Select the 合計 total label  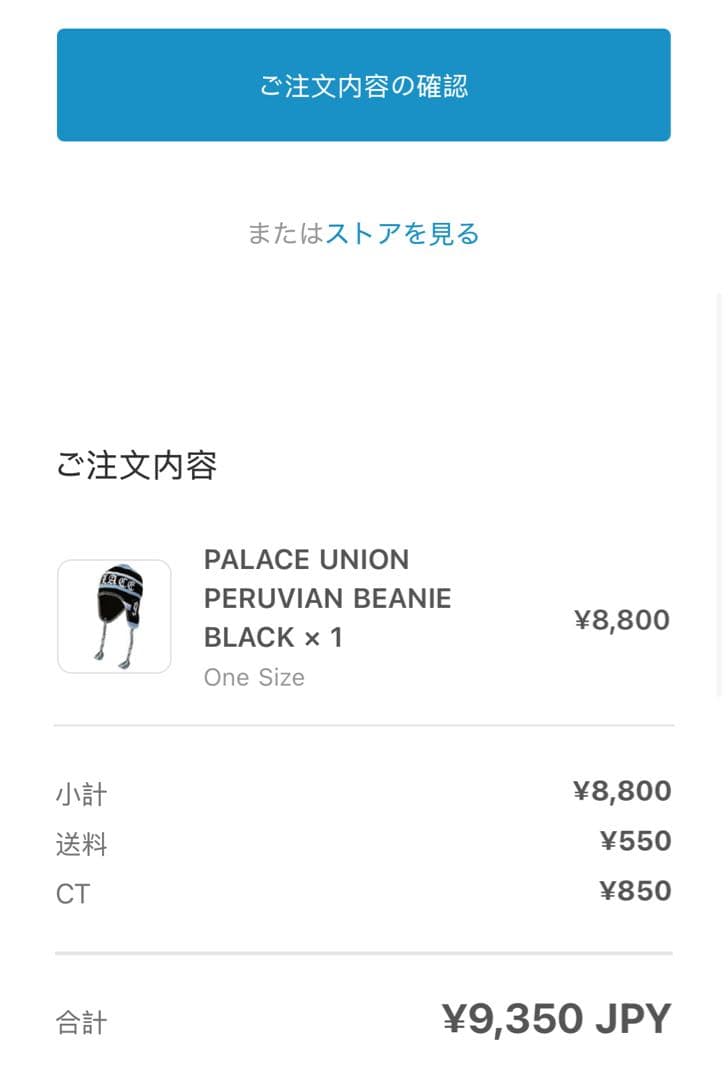tap(81, 1022)
